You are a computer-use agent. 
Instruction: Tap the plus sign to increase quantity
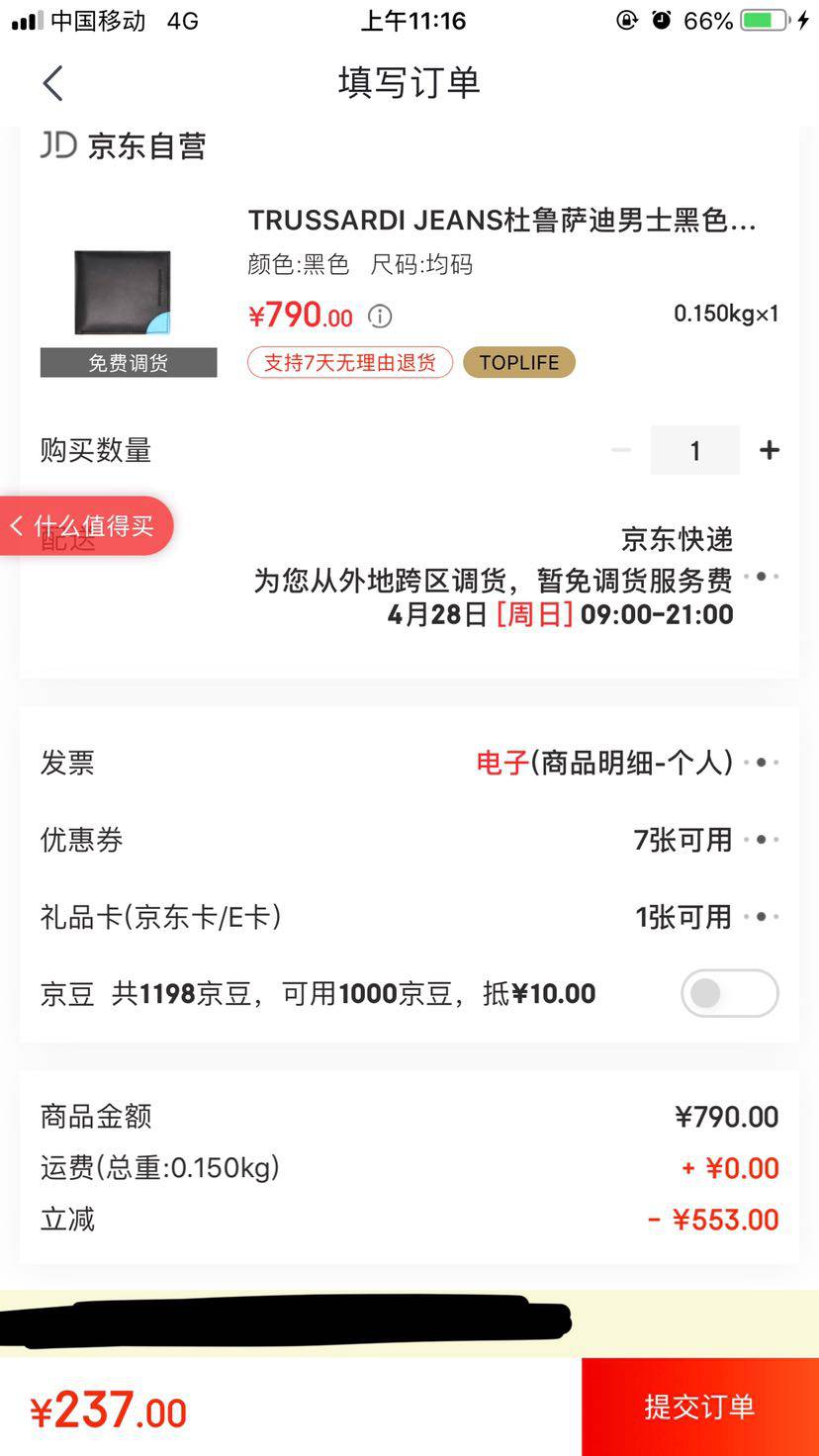pyautogui.click(x=769, y=450)
